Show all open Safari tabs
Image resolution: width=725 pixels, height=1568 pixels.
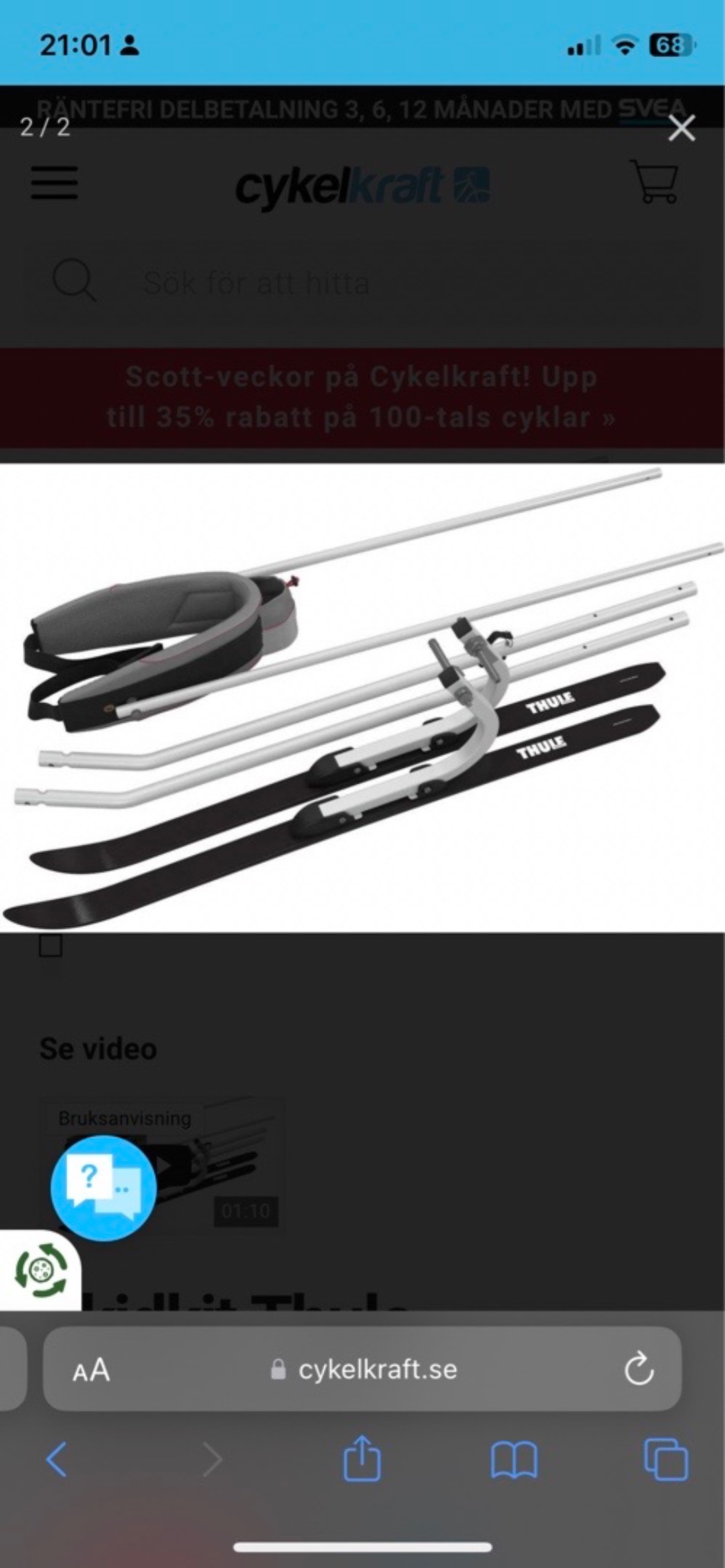coord(665,1459)
